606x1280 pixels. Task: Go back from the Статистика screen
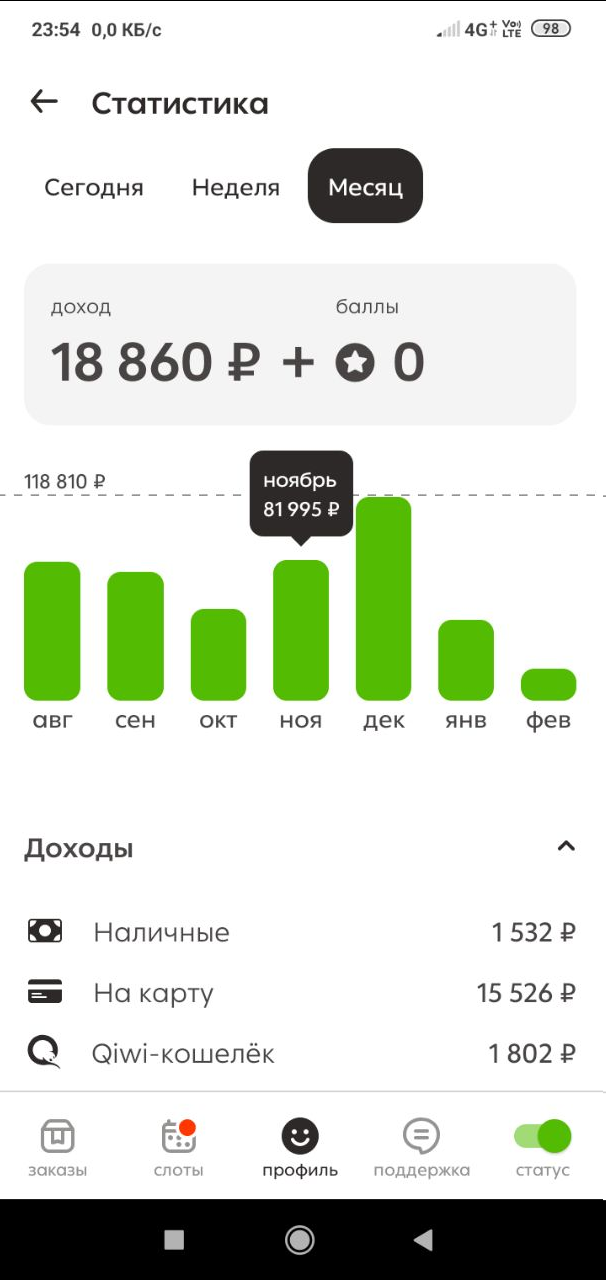click(44, 102)
